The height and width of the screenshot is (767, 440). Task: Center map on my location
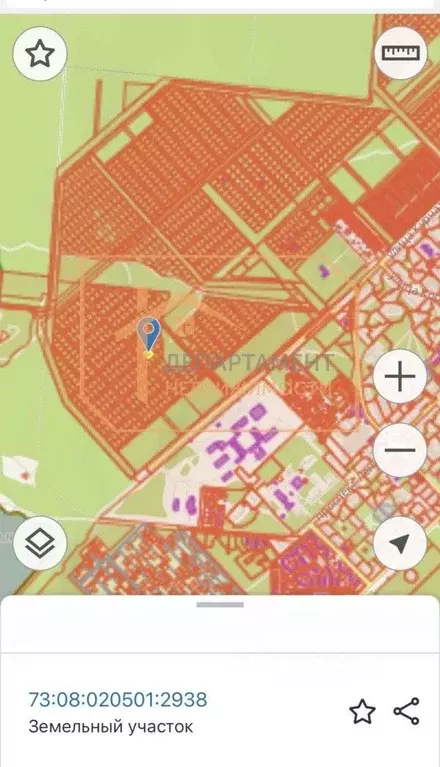400,543
